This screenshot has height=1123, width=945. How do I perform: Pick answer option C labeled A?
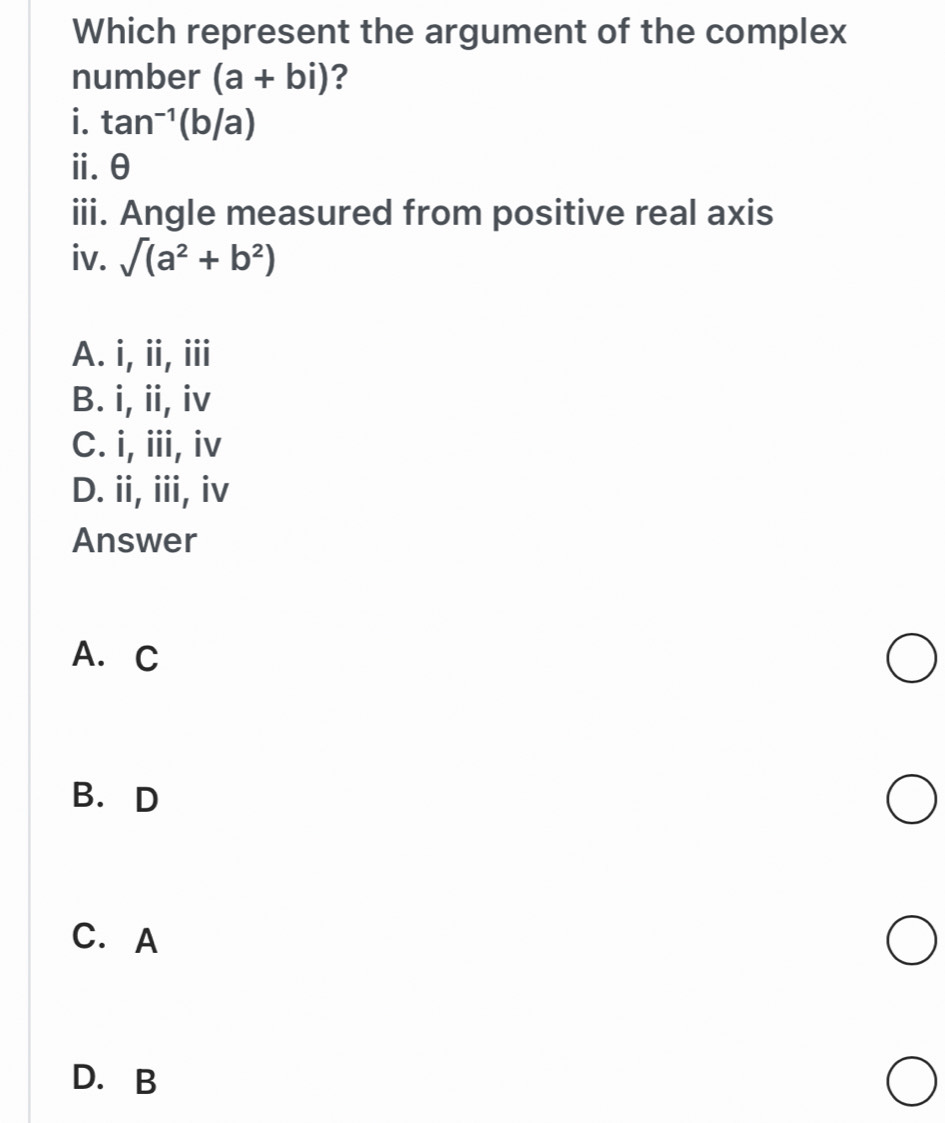[x=912, y=942]
